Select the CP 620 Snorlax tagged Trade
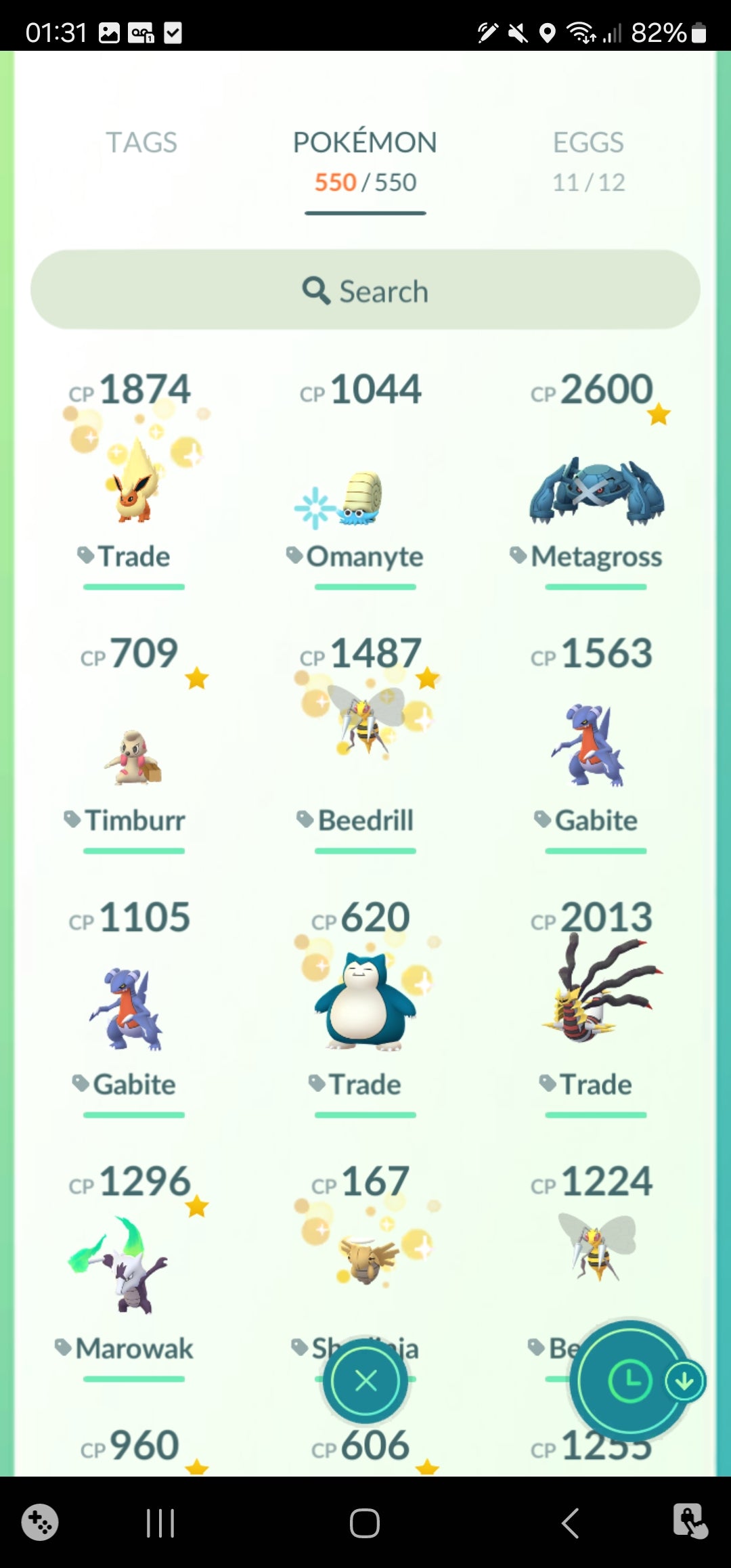The width and height of the screenshot is (731, 1568). click(x=365, y=1002)
